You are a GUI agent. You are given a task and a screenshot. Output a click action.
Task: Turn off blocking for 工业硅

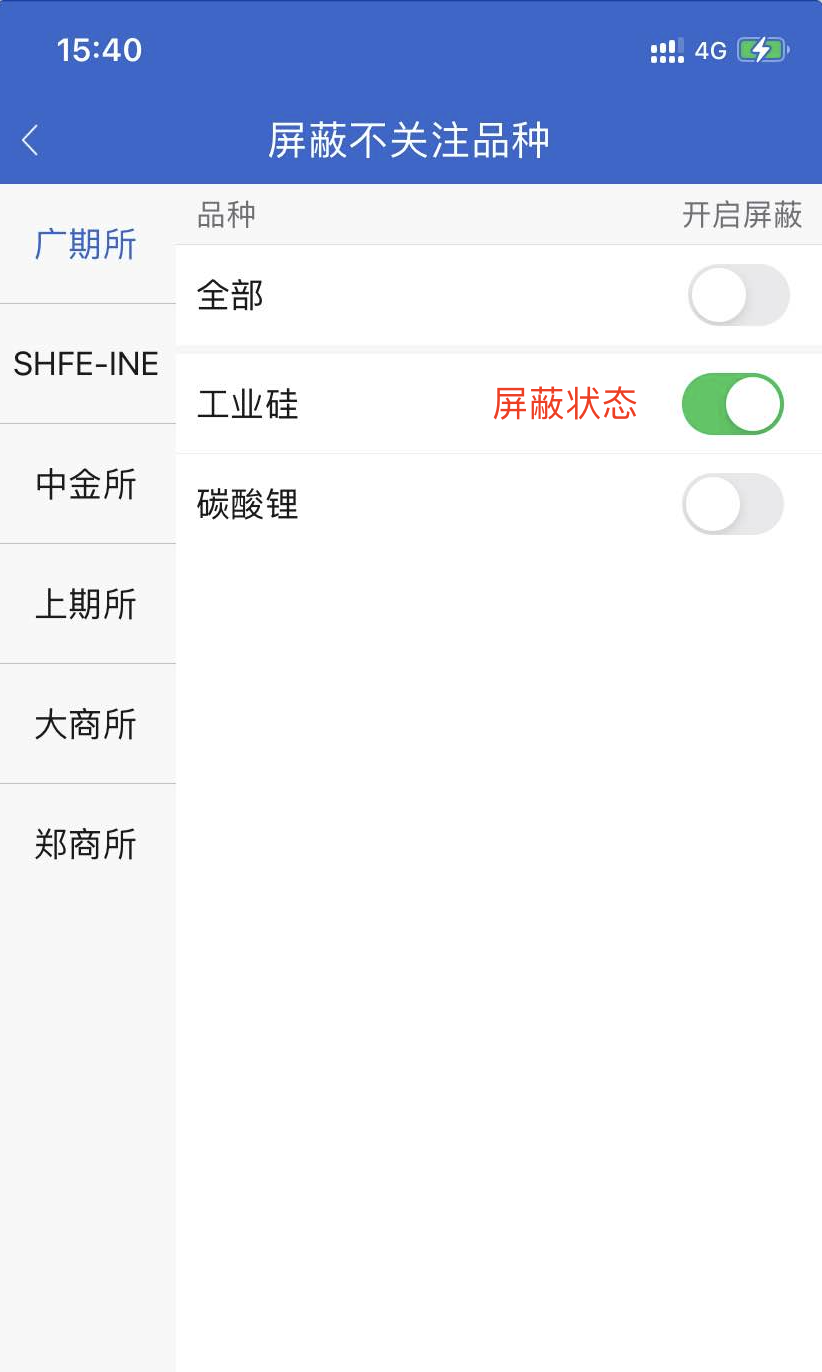pyautogui.click(x=732, y=404)
